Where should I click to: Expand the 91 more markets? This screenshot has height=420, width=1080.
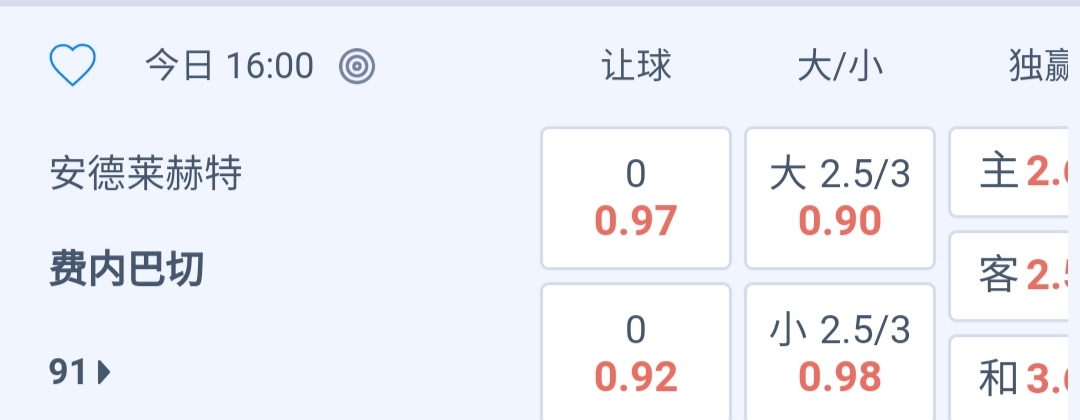coord(80,373)
